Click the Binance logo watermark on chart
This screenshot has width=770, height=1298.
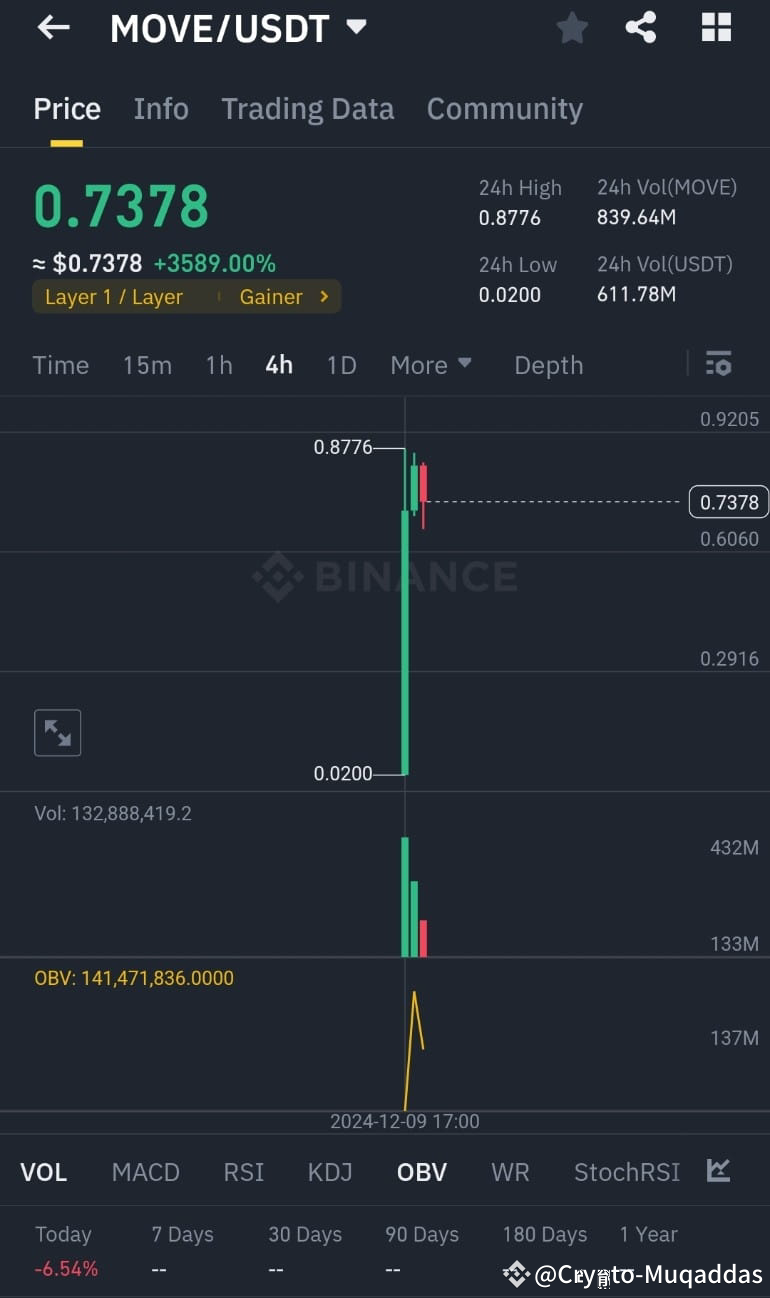(385, 575)
